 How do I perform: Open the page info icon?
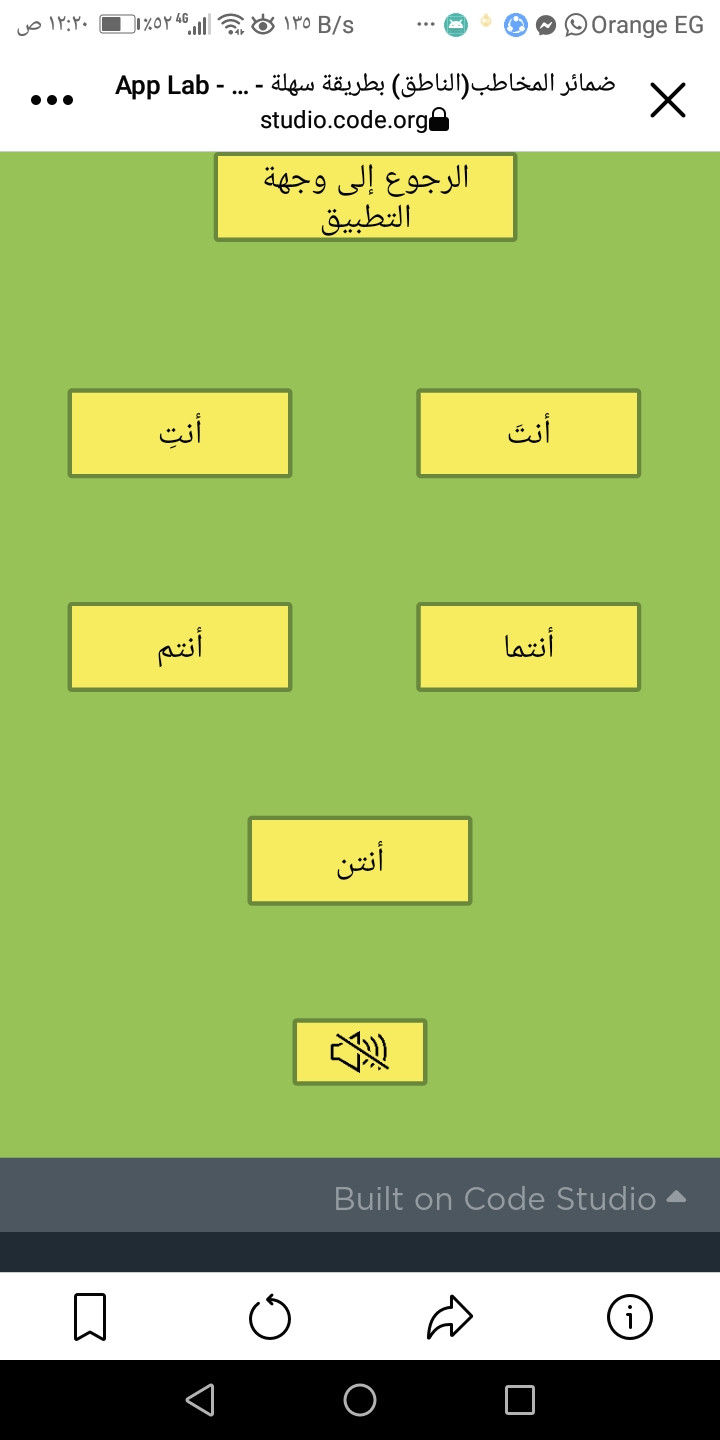click(x=630, y=1317)
